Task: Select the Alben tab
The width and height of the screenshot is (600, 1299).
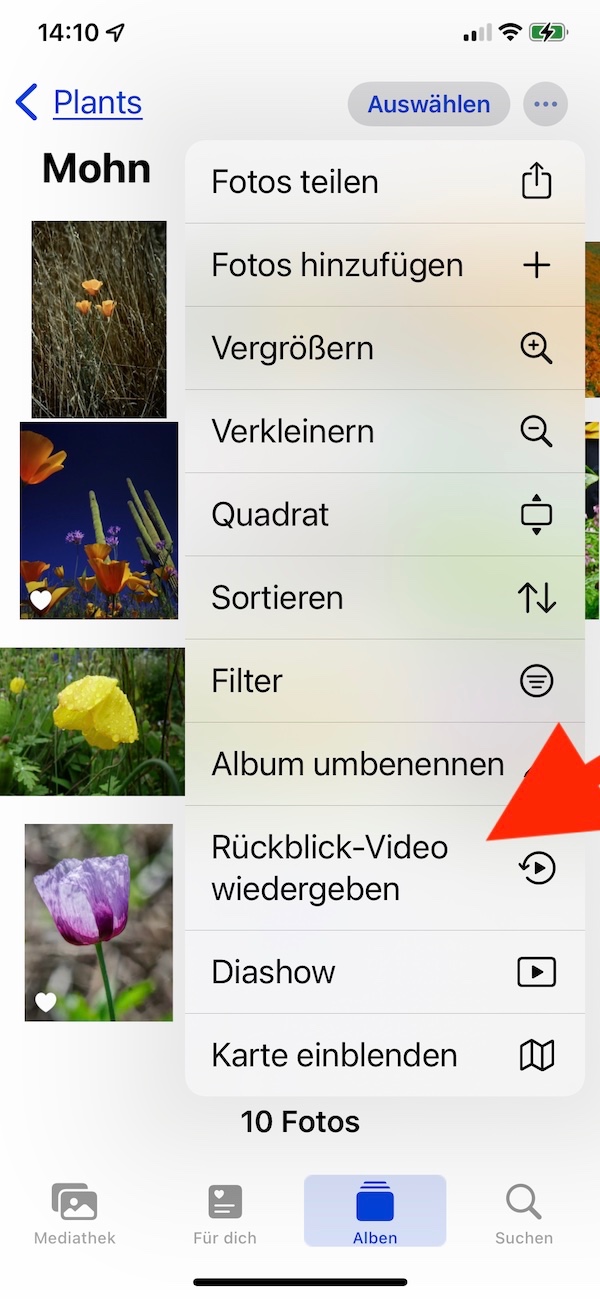Action: (x=375, y=1214)
